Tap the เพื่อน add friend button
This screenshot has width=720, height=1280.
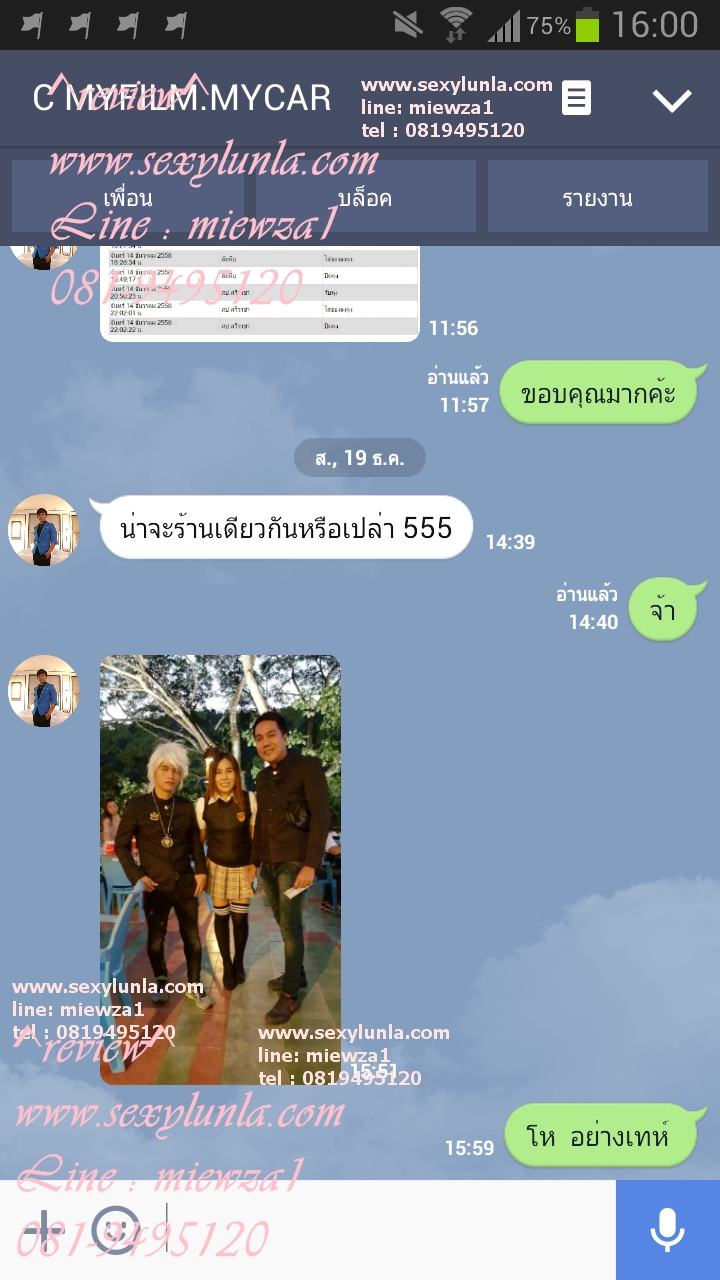(x=127, y=197)
